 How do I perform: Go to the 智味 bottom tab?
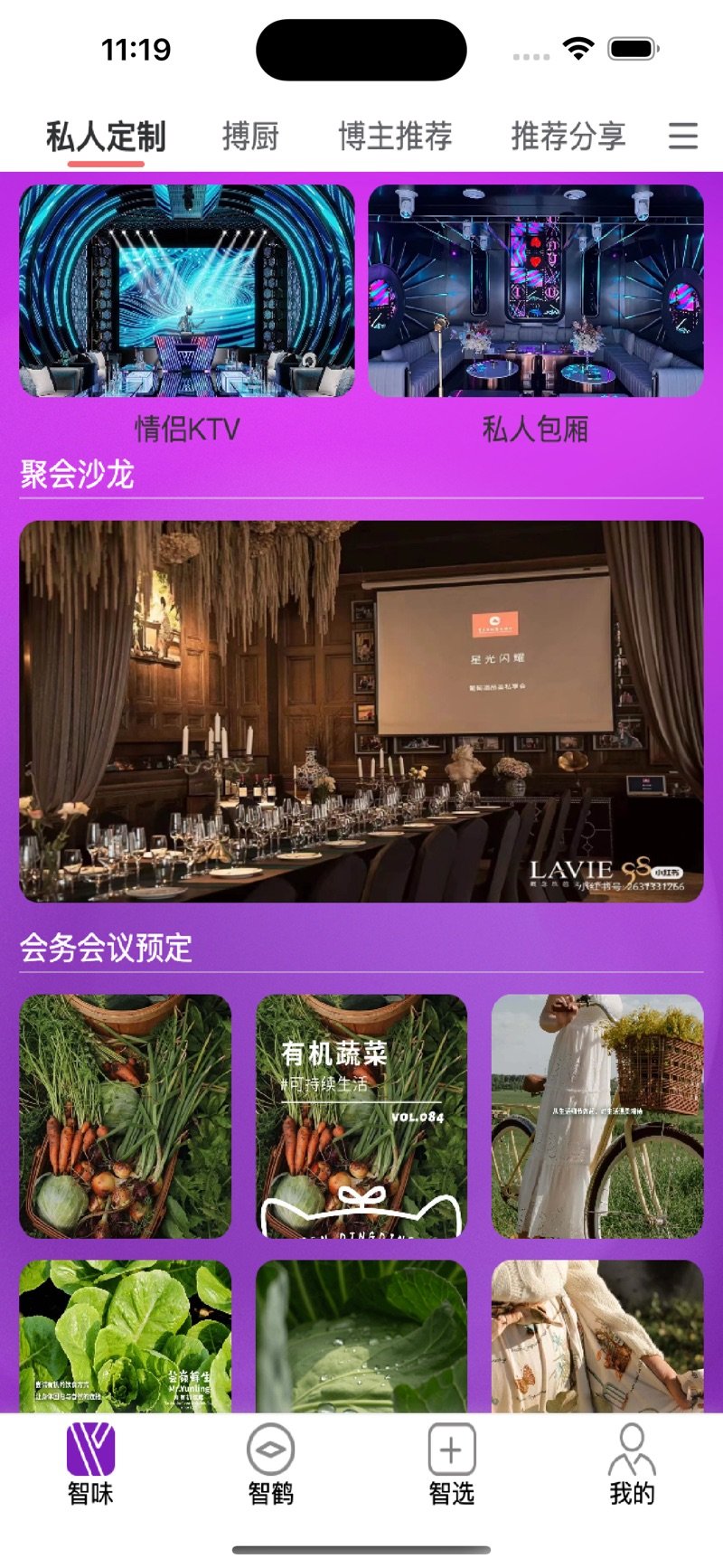(90, 1464)
